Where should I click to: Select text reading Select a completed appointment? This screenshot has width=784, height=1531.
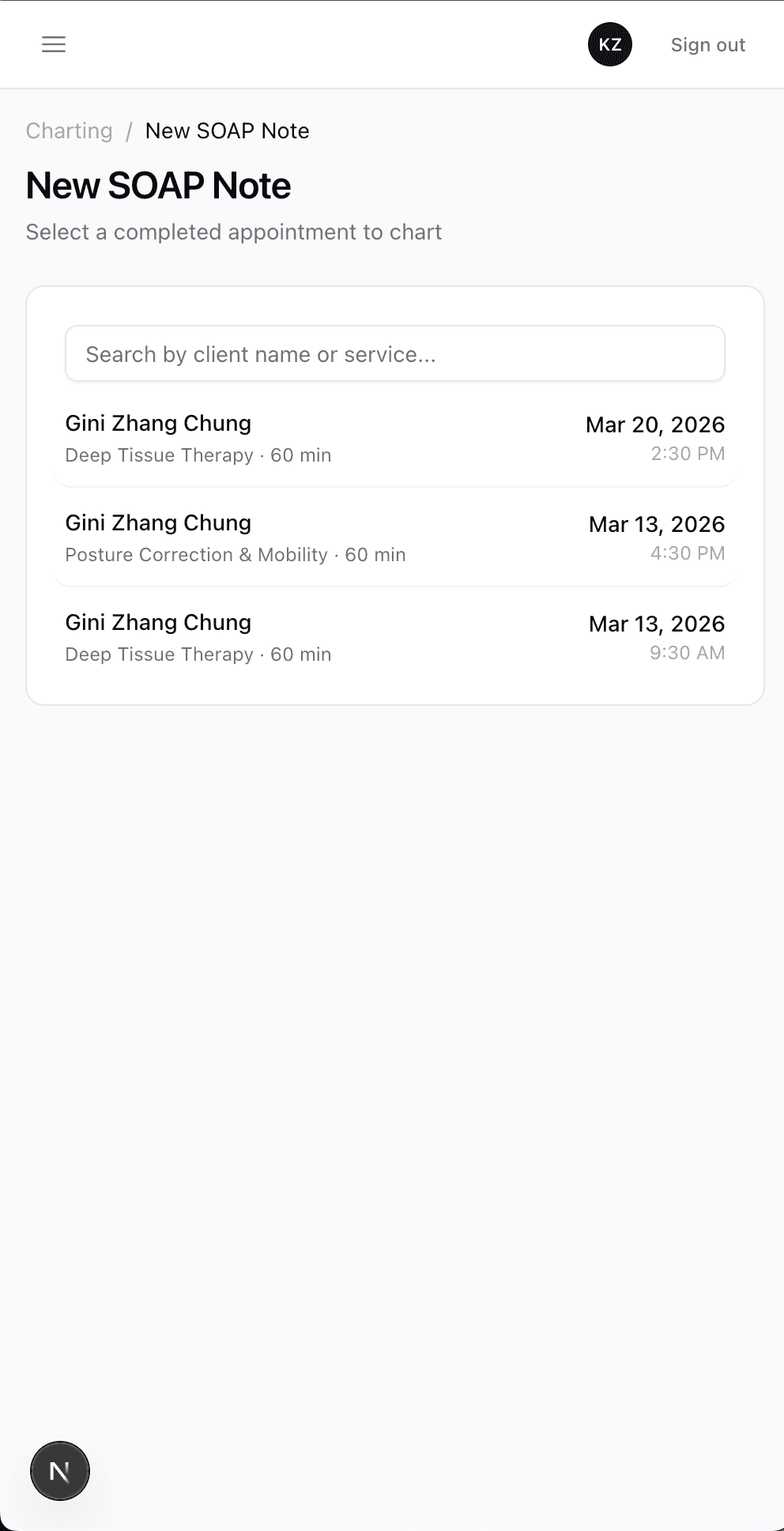(x=234, y=232)
